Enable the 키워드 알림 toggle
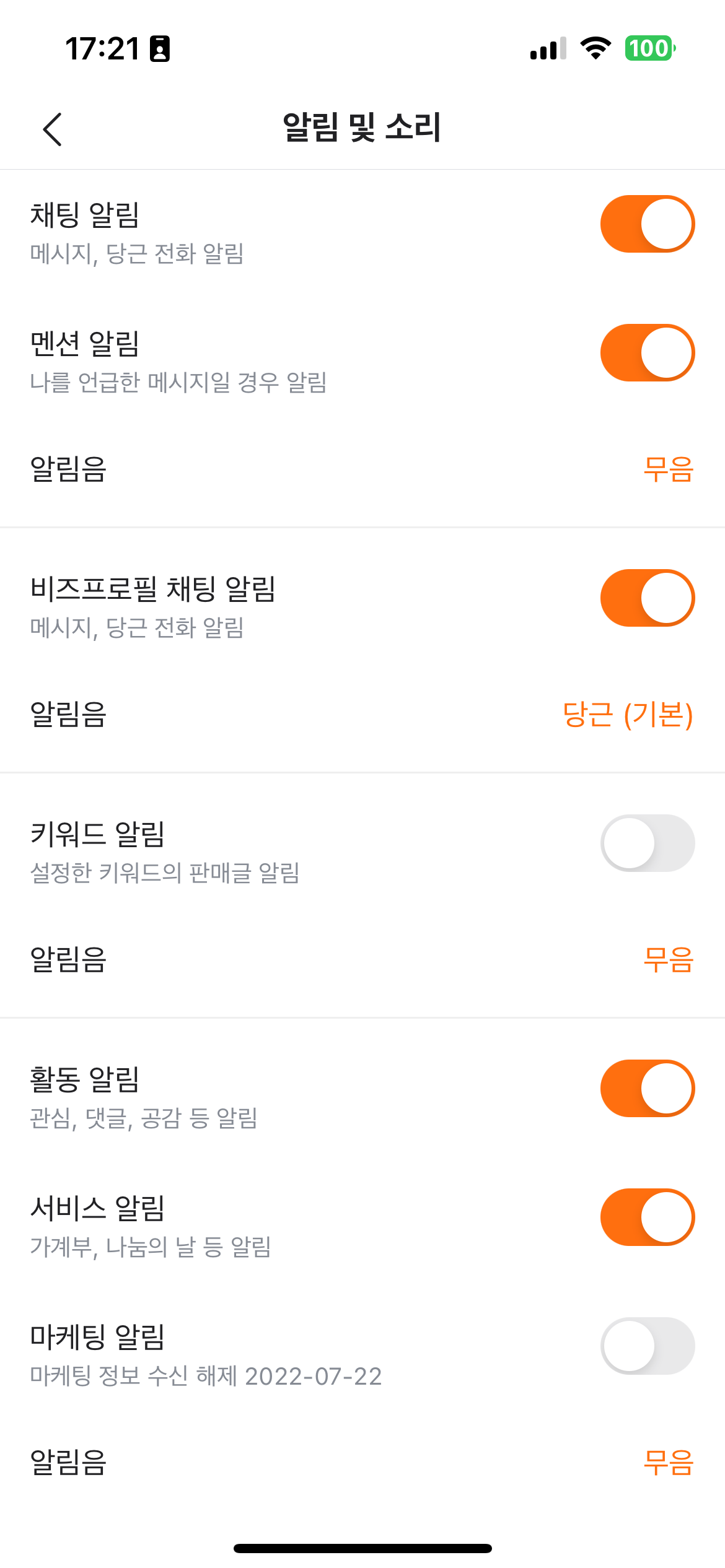The width and height of the screenshot is (725, 1568). 647,843
